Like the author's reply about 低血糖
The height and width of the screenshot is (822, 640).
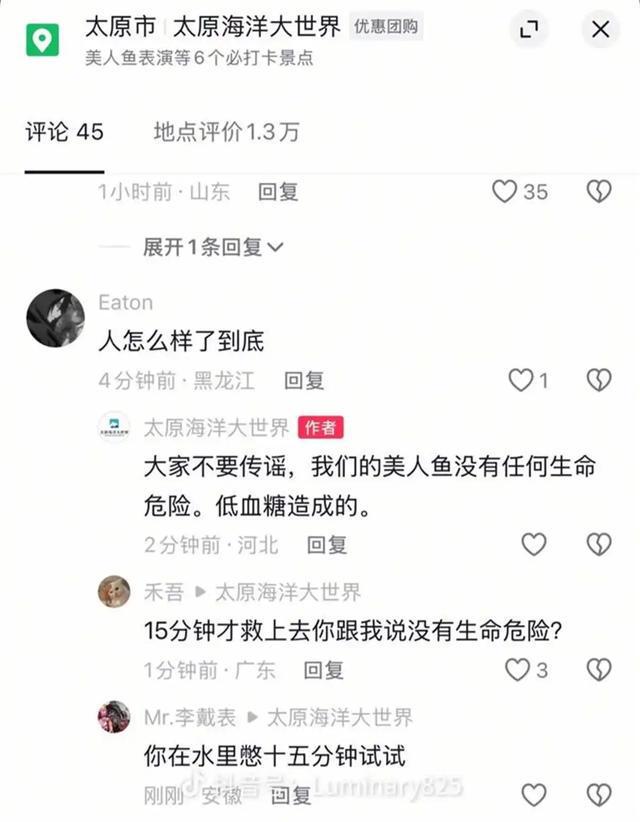click(534, 544)
